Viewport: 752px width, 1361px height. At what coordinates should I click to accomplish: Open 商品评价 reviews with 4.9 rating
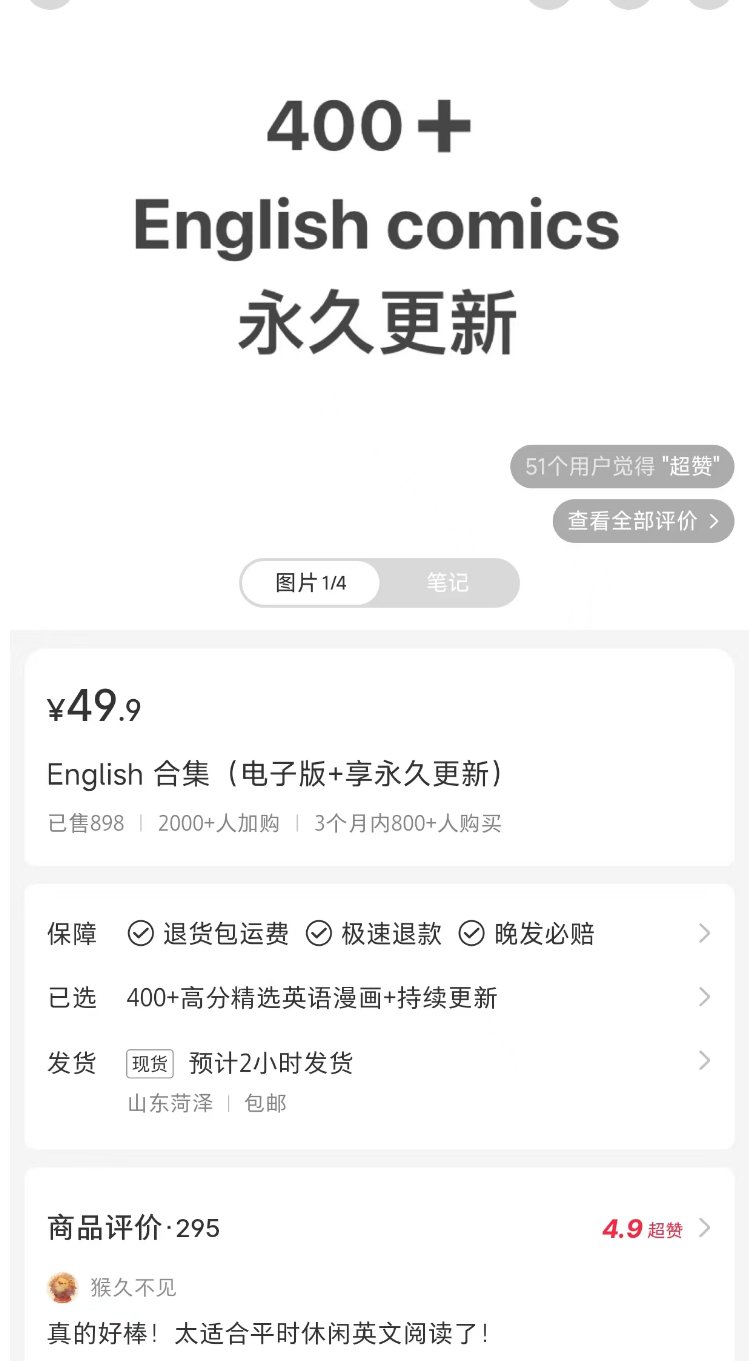(378, 1228)
